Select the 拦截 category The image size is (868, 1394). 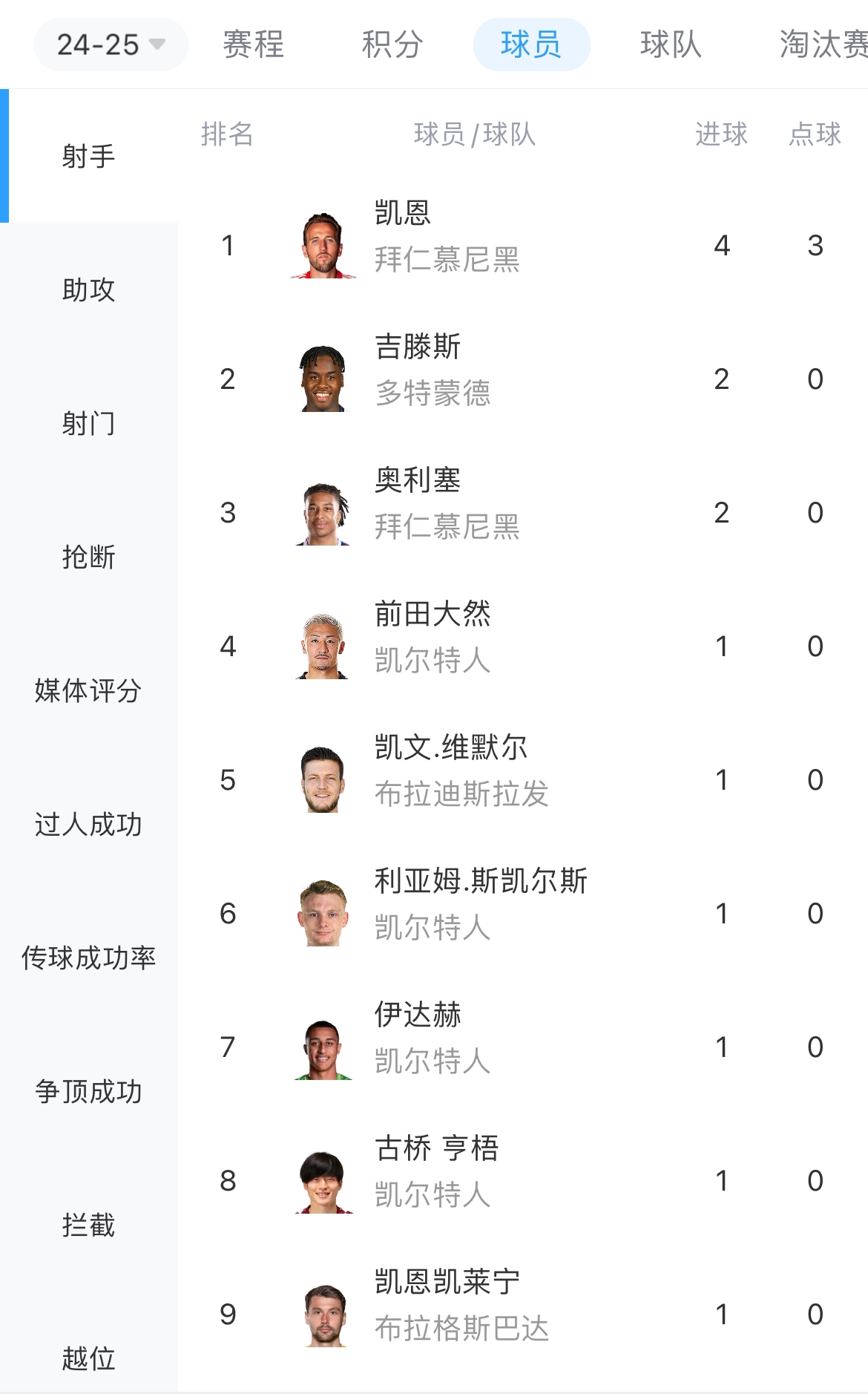[x=88, y=1225]
